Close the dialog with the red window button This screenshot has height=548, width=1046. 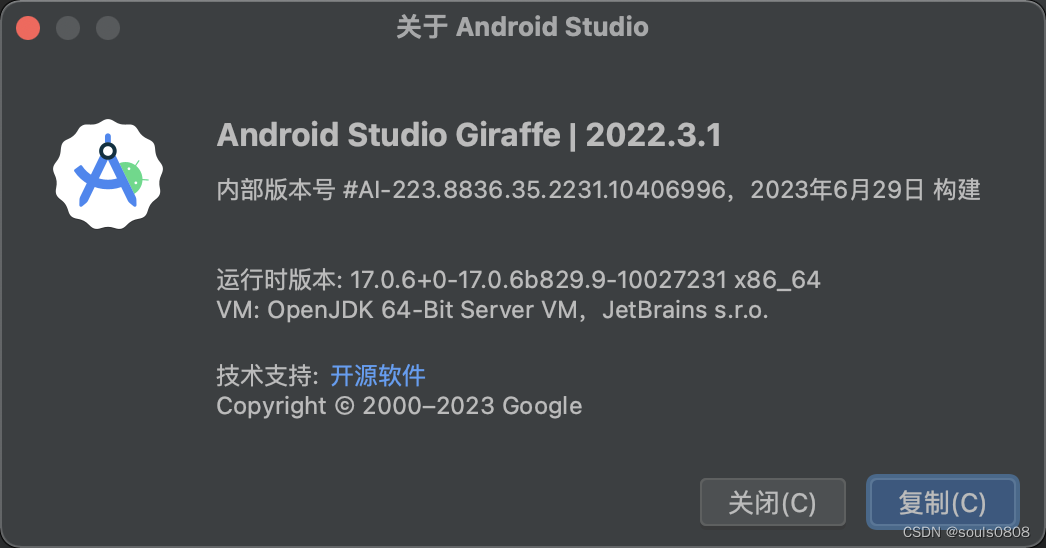pos(28,27)
